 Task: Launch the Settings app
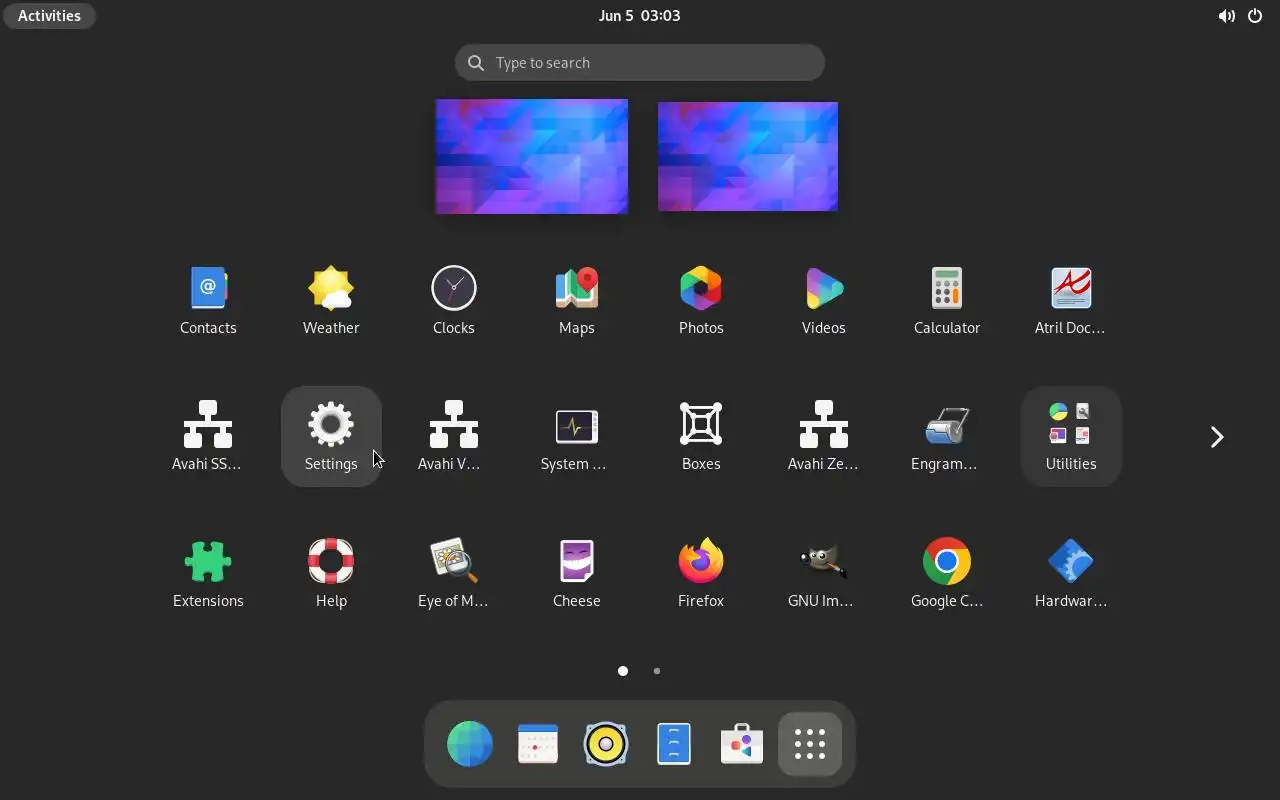(x=331, y=436)
